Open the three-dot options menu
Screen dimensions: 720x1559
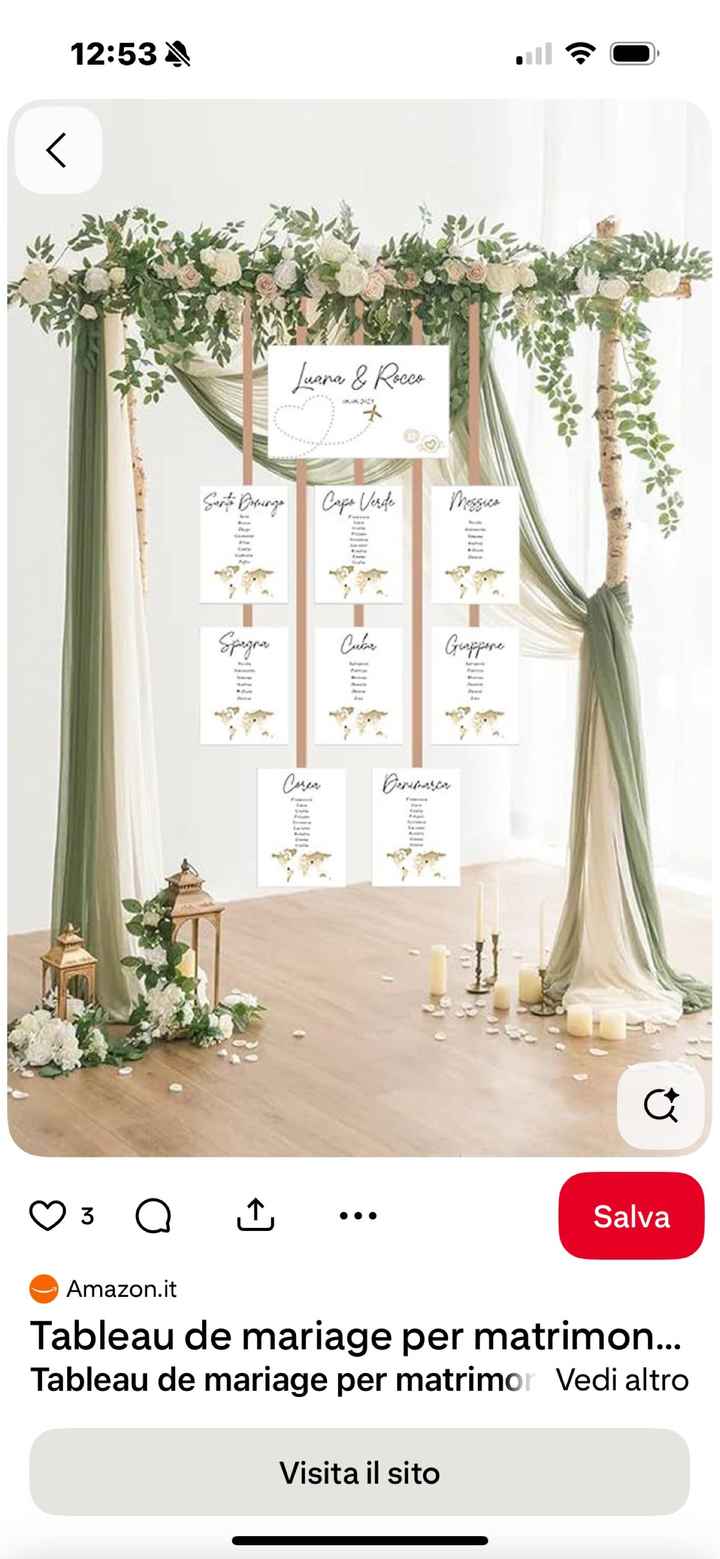[358, 1216]
